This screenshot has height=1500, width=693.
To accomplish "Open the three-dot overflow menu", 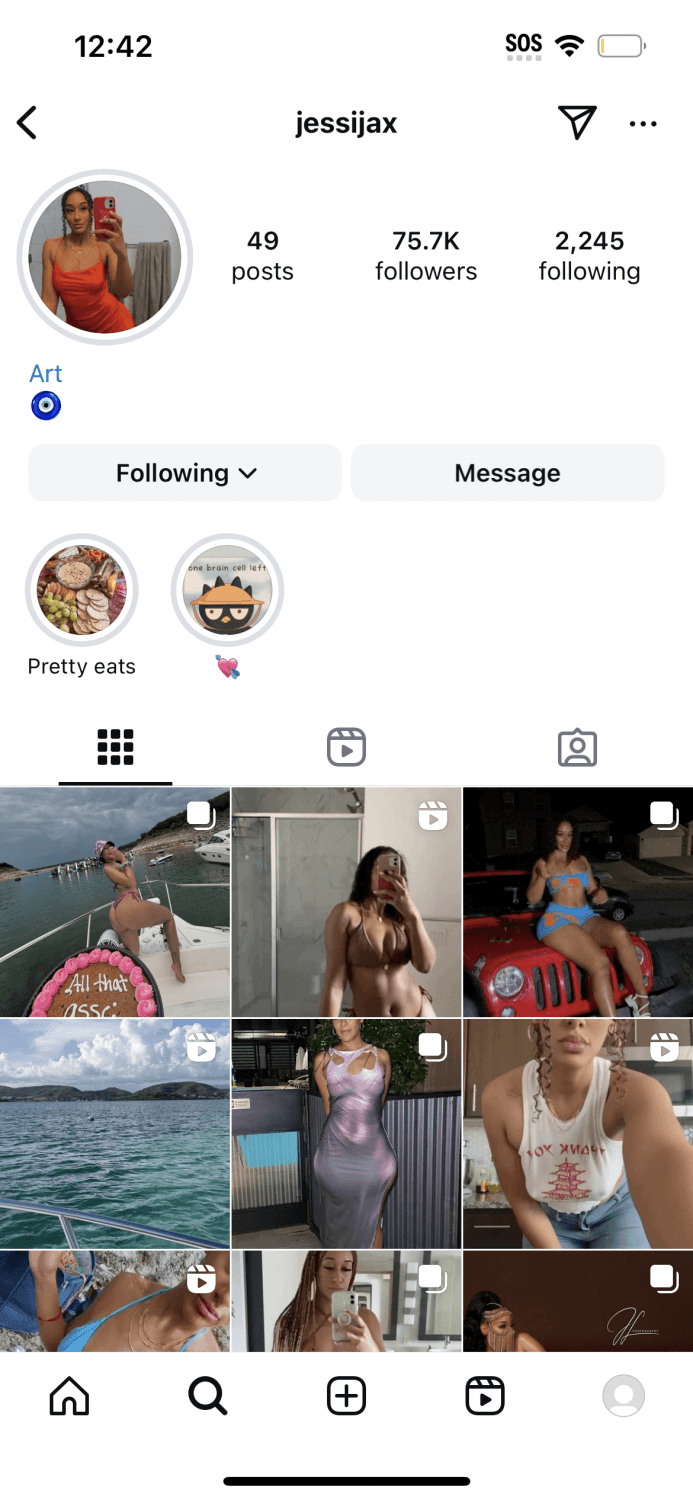I will tap(643, 124).
